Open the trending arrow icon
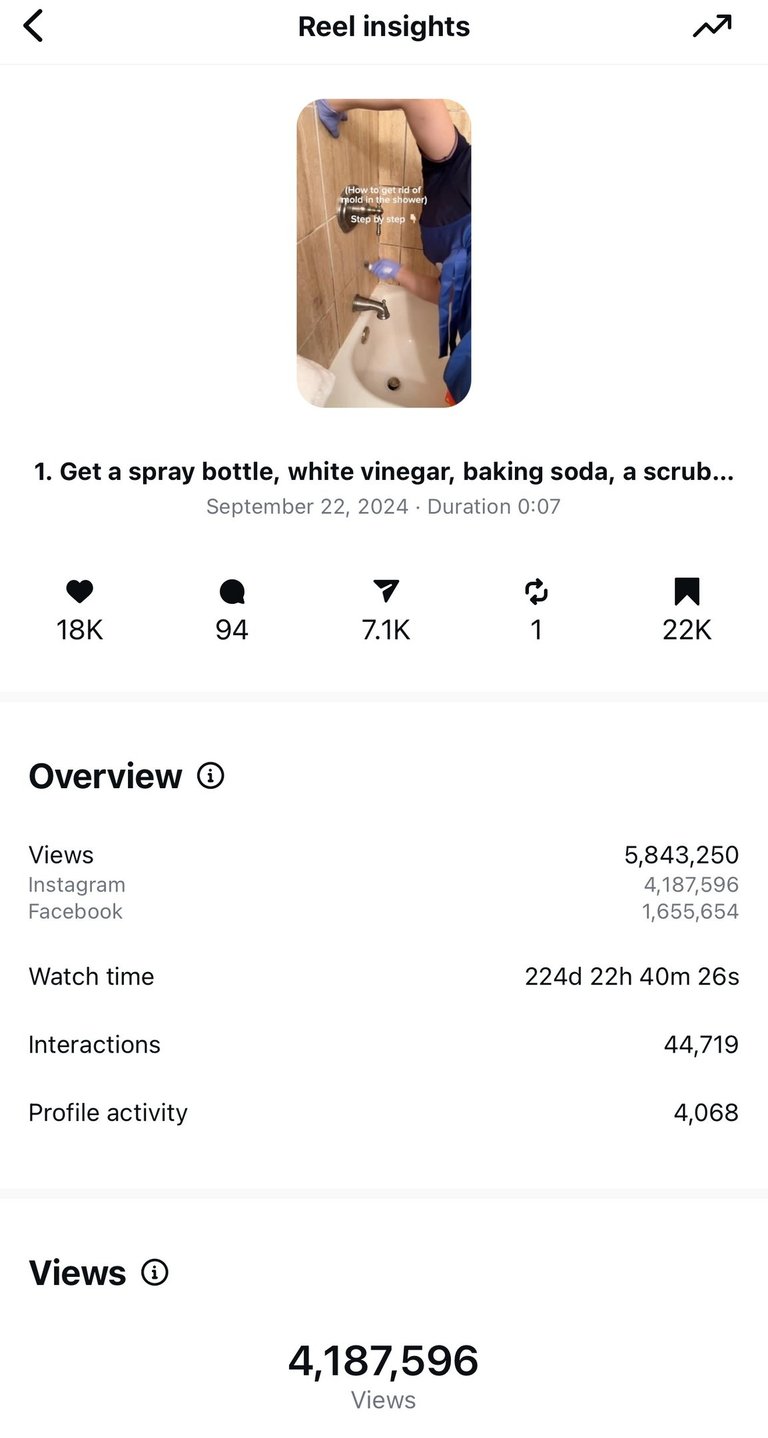The image size is (768, 1438). (712, 27)
